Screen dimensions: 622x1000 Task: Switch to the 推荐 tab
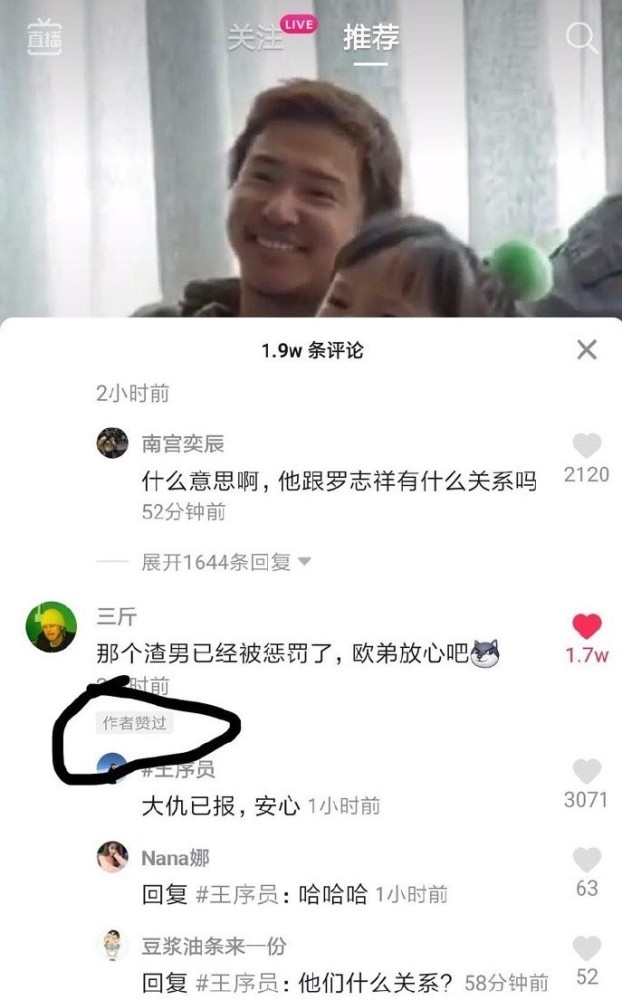click(x=371, y=38)
